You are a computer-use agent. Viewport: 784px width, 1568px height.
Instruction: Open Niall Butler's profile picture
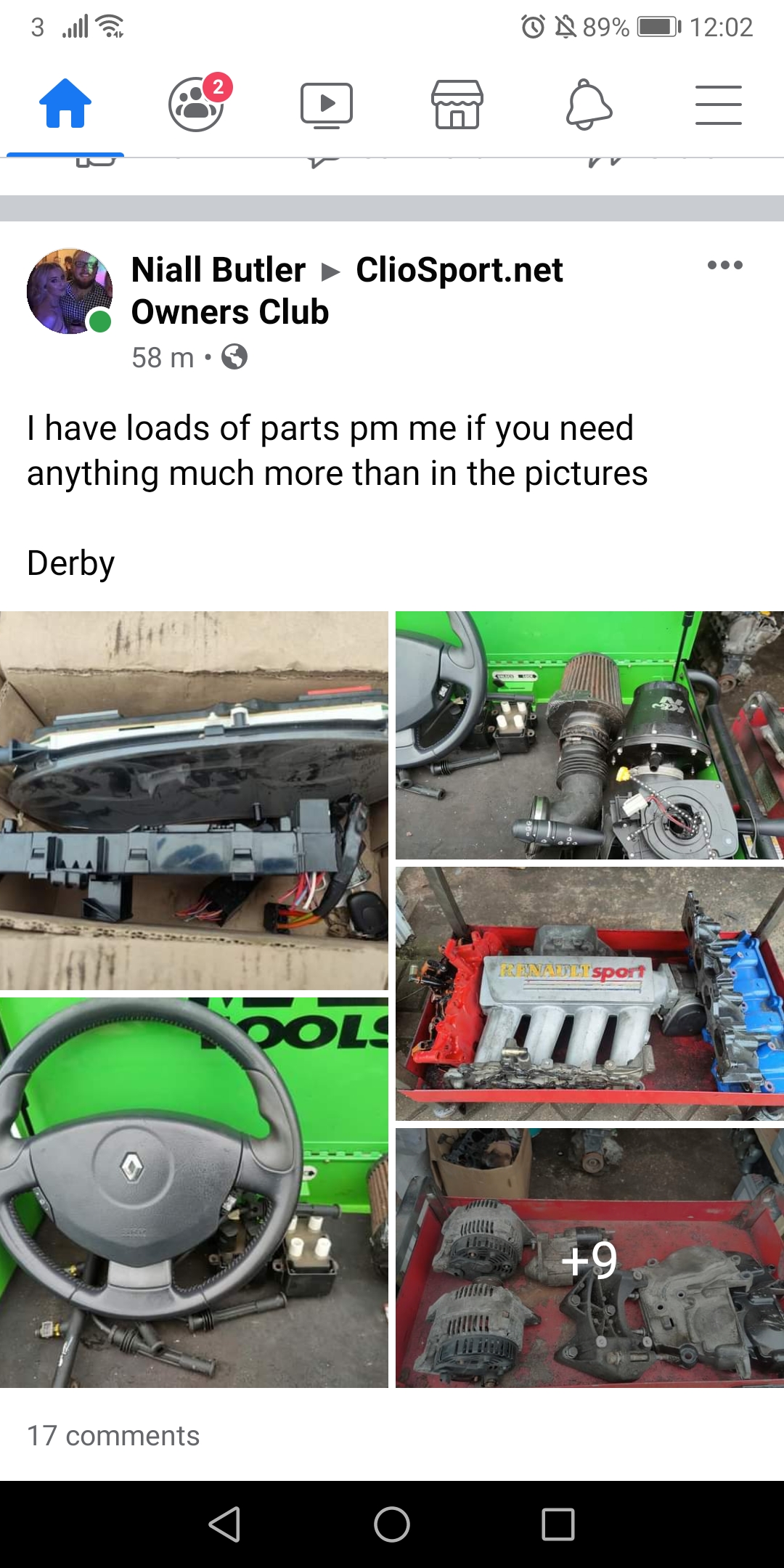(70, 291)
